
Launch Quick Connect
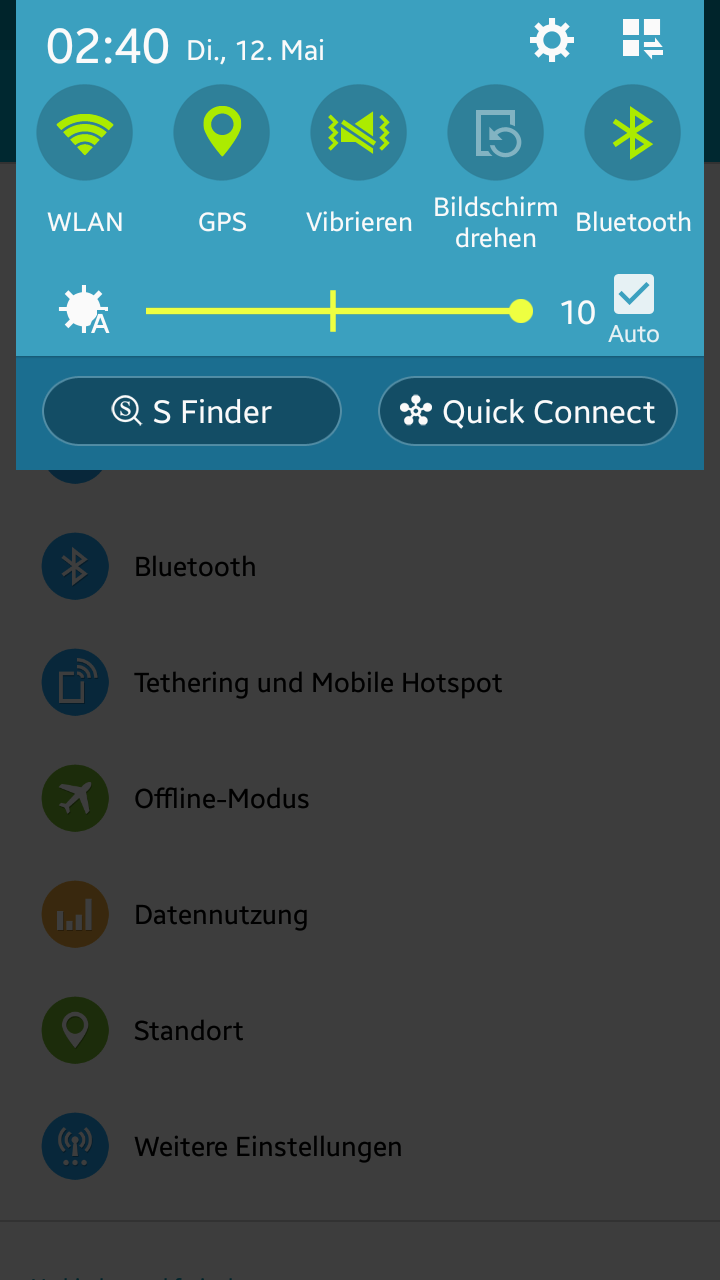click(x=528, y=411)
